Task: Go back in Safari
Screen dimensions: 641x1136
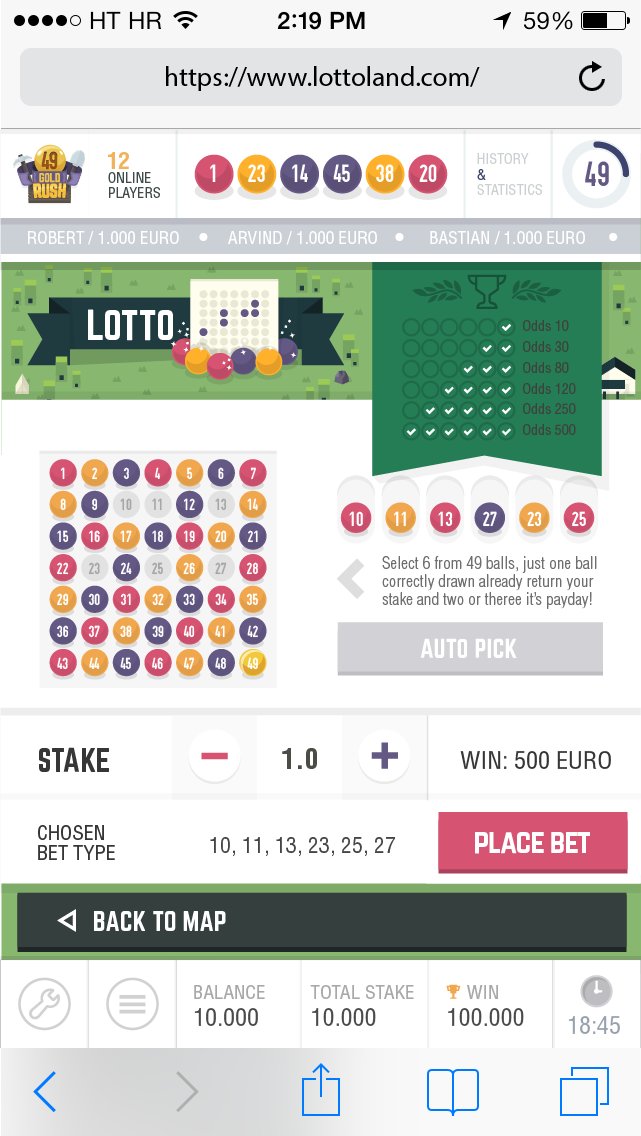Action: 45,1091
